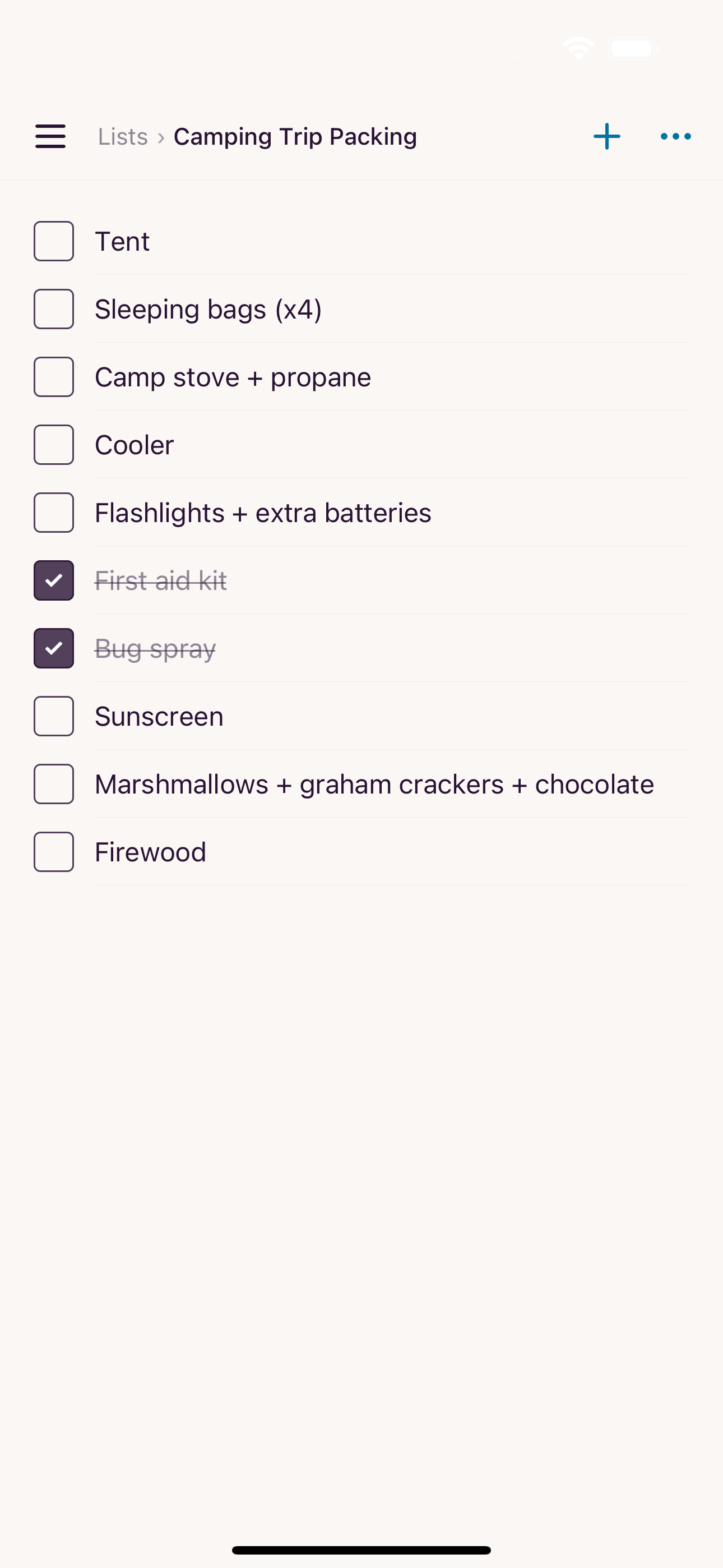Mark Firewood as packed
The width and height of the screenshot is (723, 1568).
[54, 852]
